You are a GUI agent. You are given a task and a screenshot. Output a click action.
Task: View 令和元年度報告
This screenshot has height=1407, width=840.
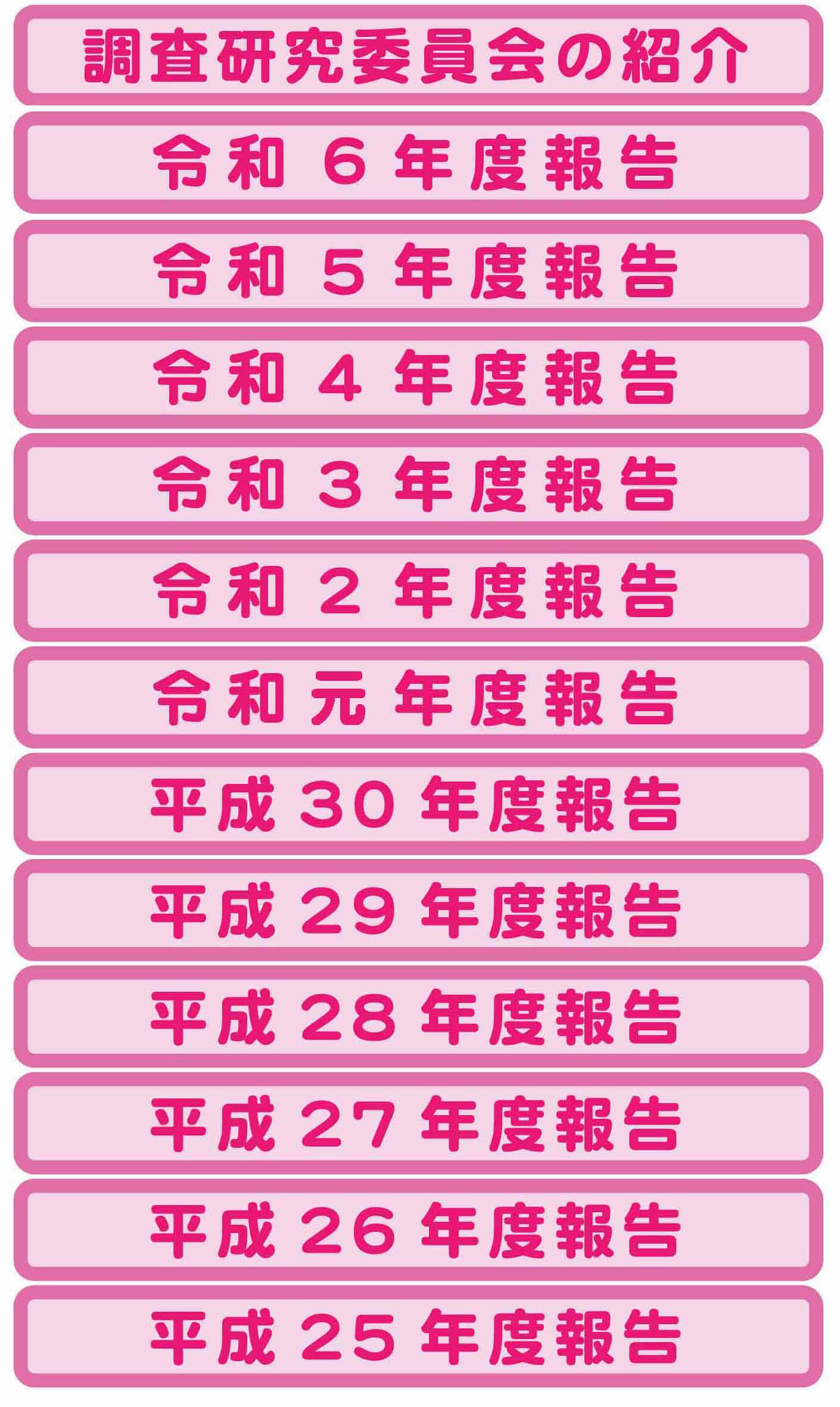click(418, 697)
